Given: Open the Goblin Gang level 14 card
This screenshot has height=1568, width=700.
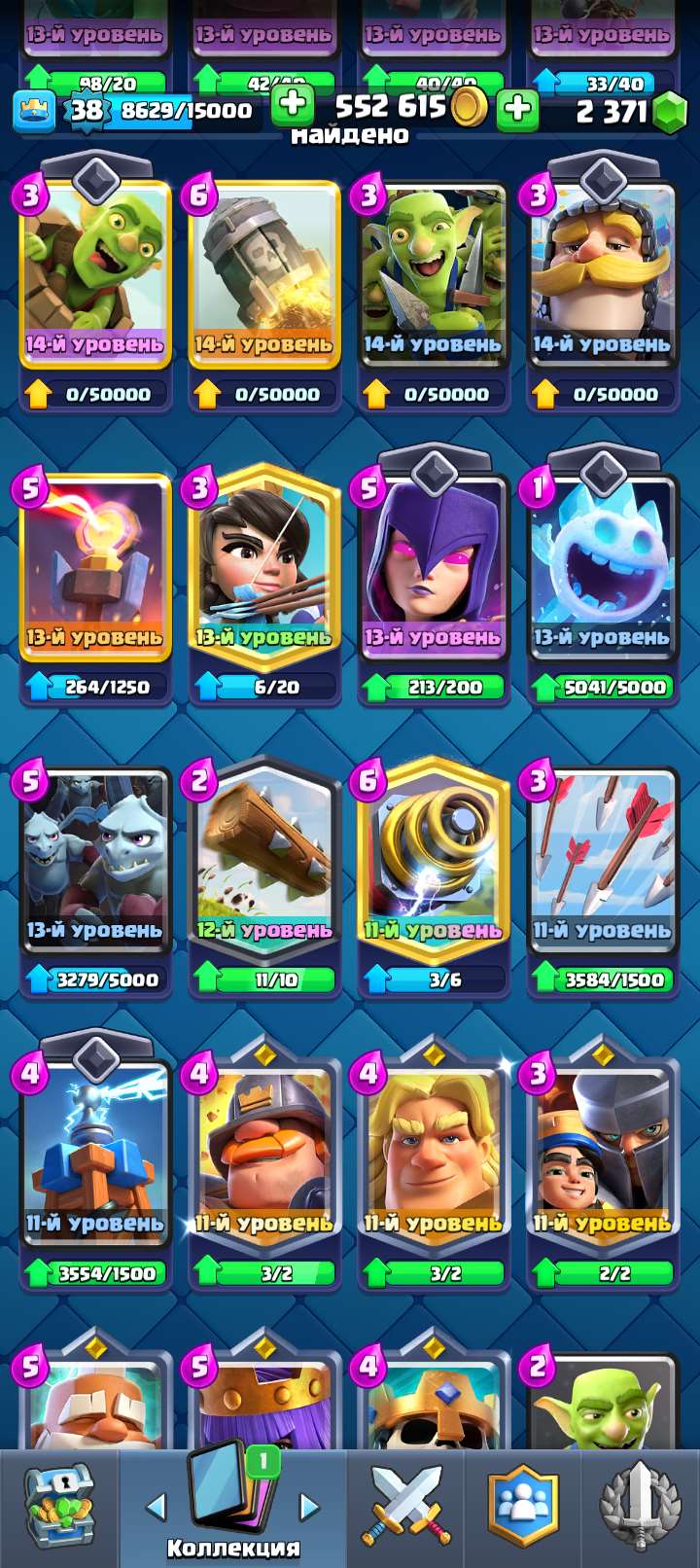Looking at the screenshot, I should click(433, 277).
